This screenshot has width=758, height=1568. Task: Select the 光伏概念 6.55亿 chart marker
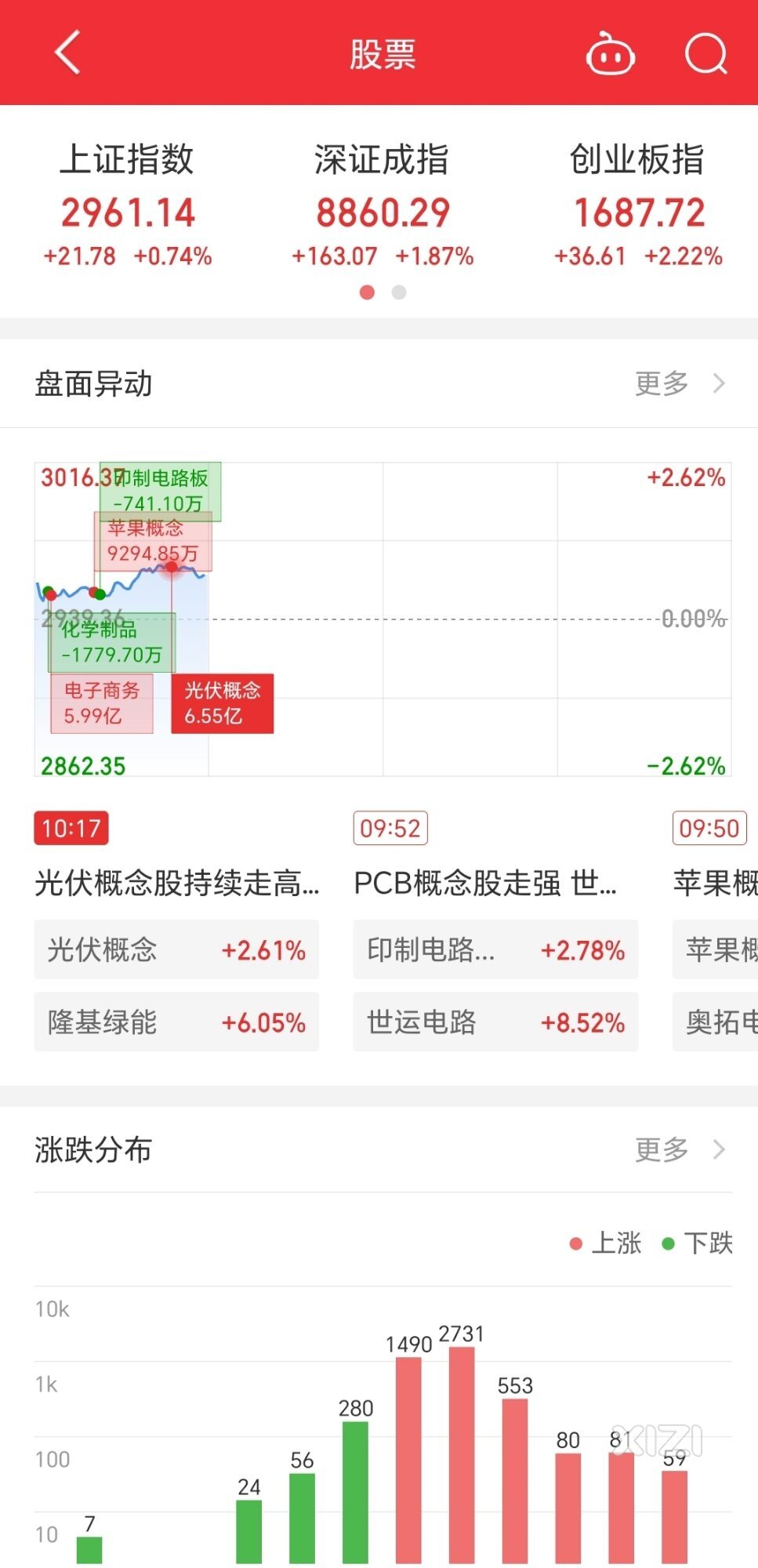pos(223,703)
